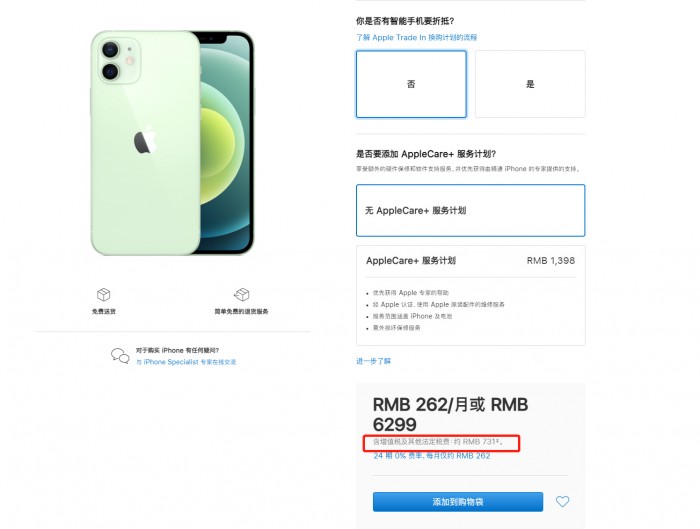700x529 pixels.
Task: Open the 24 期 0% 费率 installment link
Action: (x=432, y=455)
